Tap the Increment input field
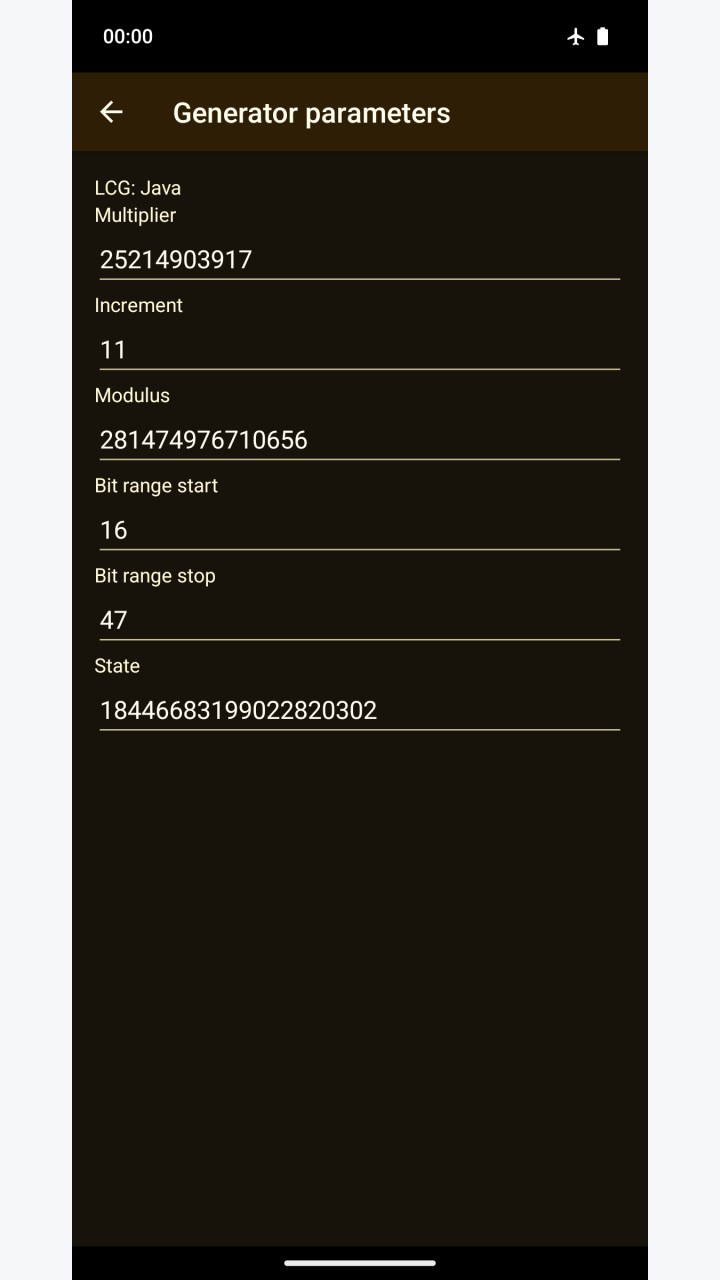This screenshot has width=720, height=1280. coord(360,350)
